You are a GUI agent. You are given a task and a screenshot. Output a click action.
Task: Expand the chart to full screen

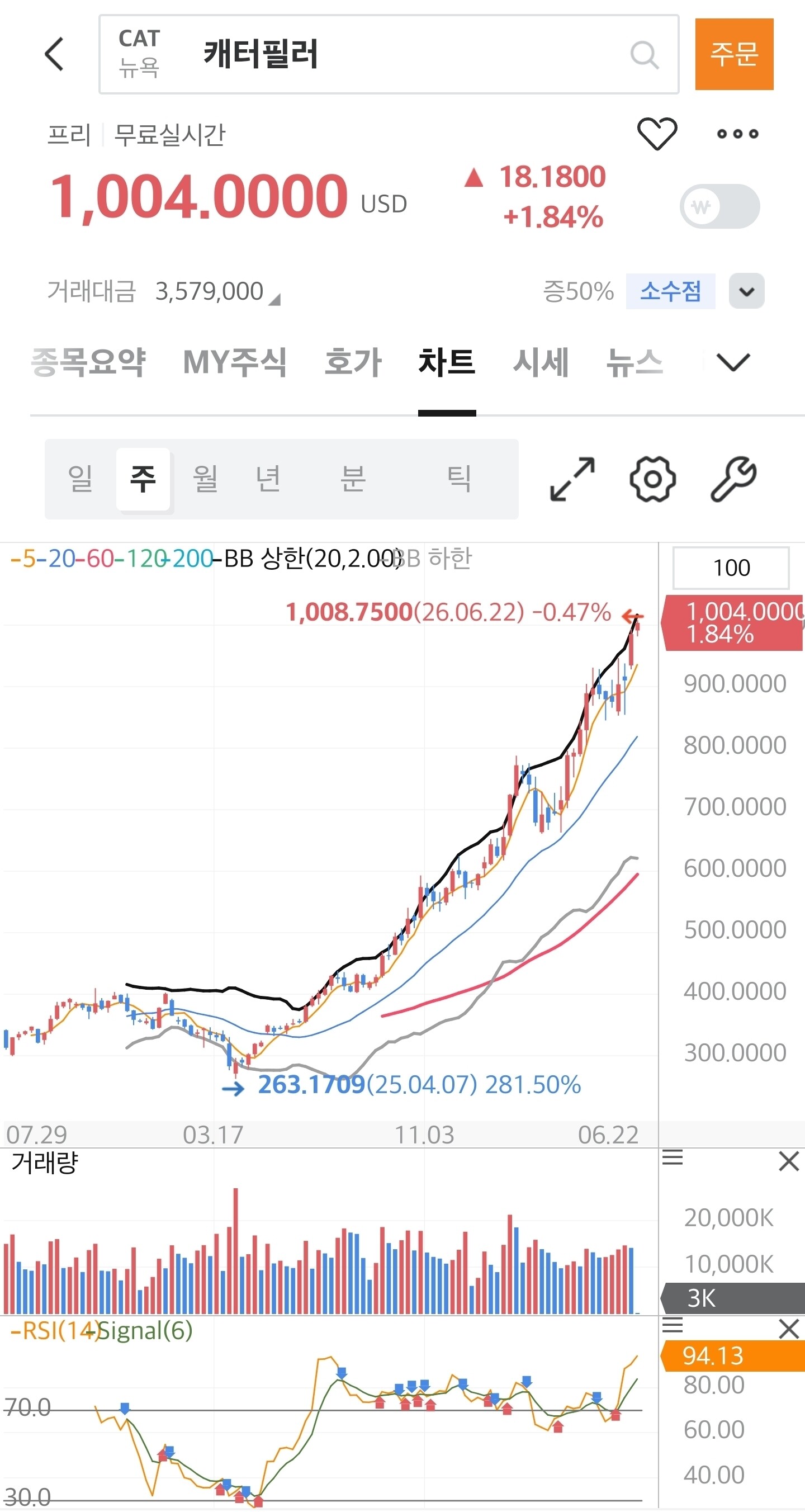click(x=572, y=479)
